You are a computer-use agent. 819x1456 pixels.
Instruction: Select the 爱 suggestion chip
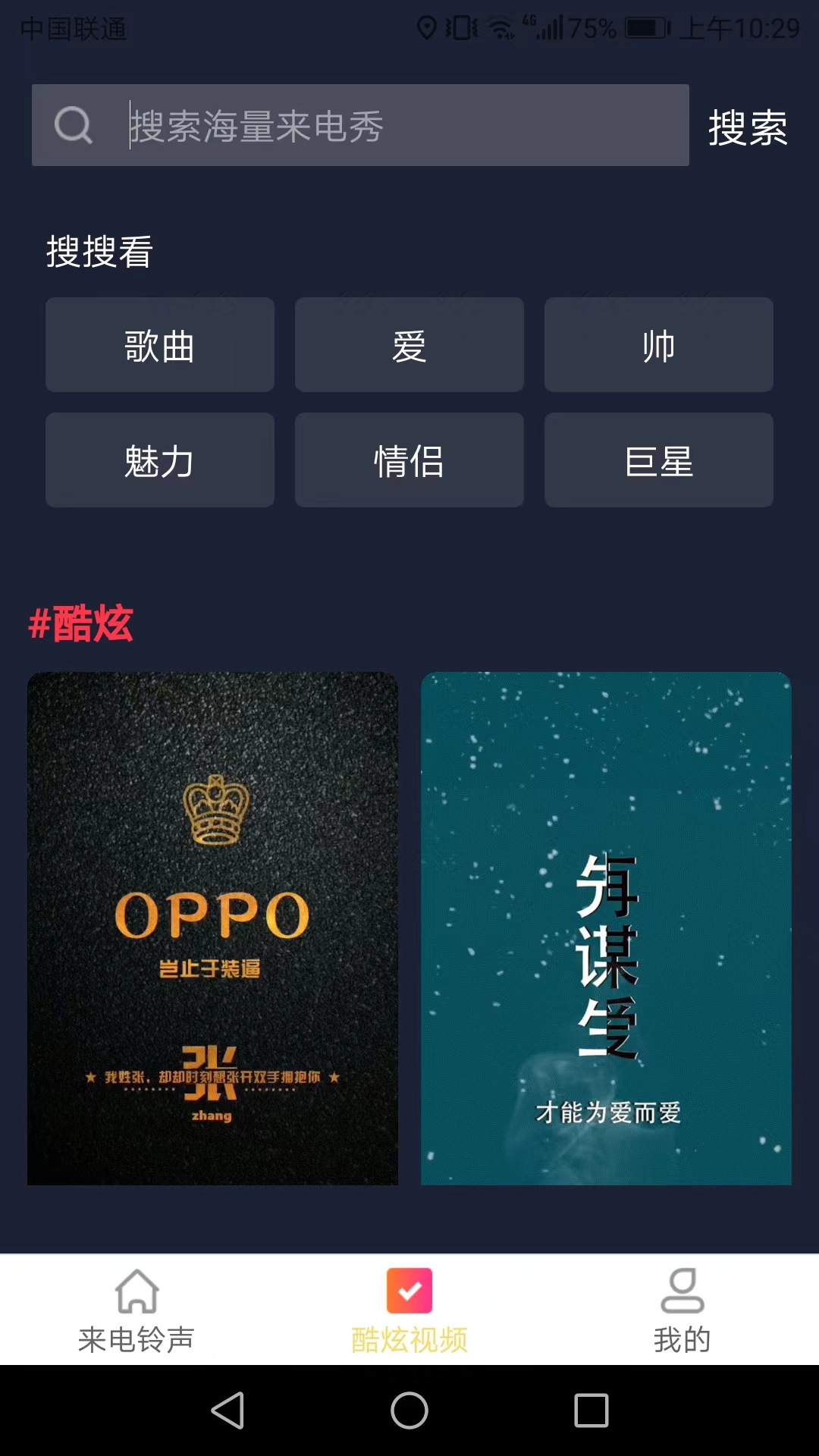coord(409,345)
